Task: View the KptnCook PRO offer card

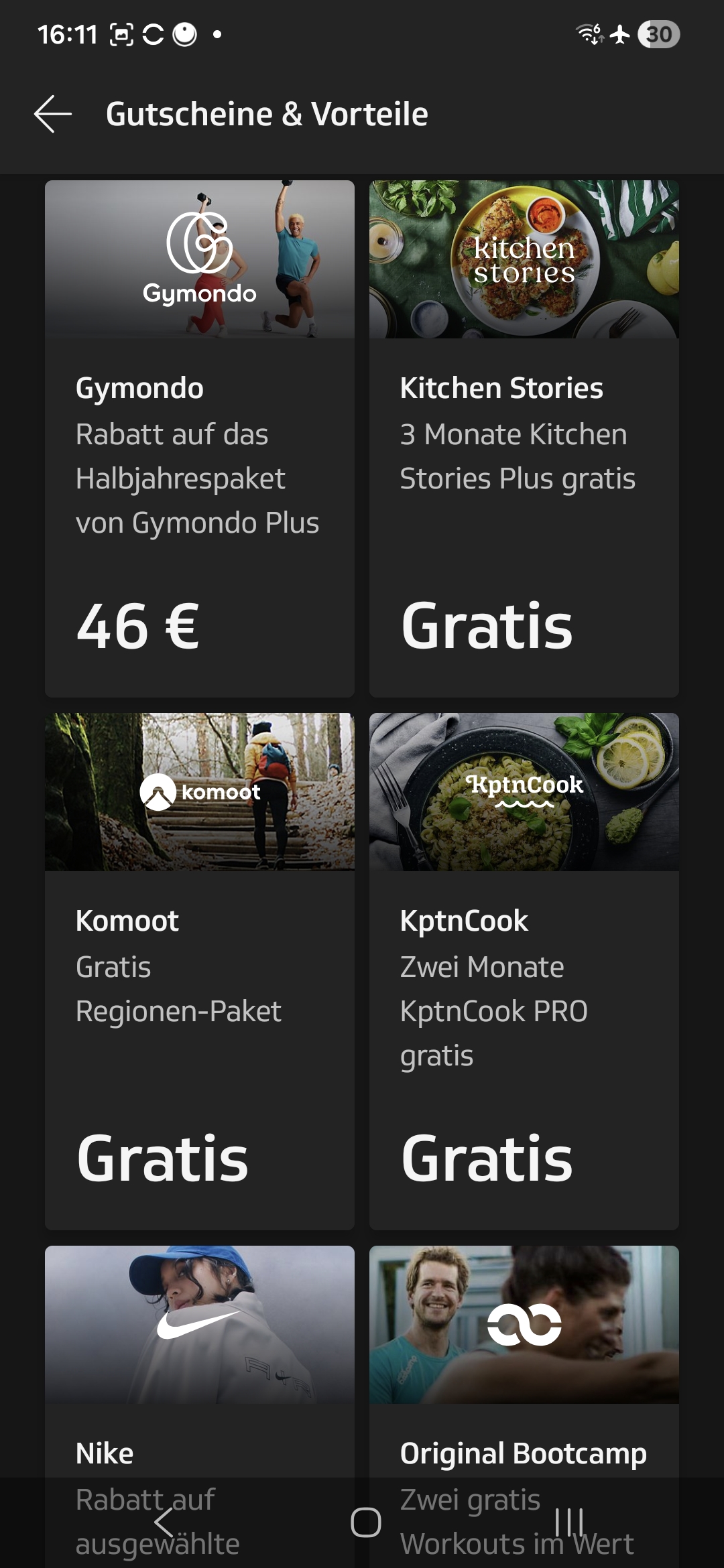Action: click(x=524, y=972)
